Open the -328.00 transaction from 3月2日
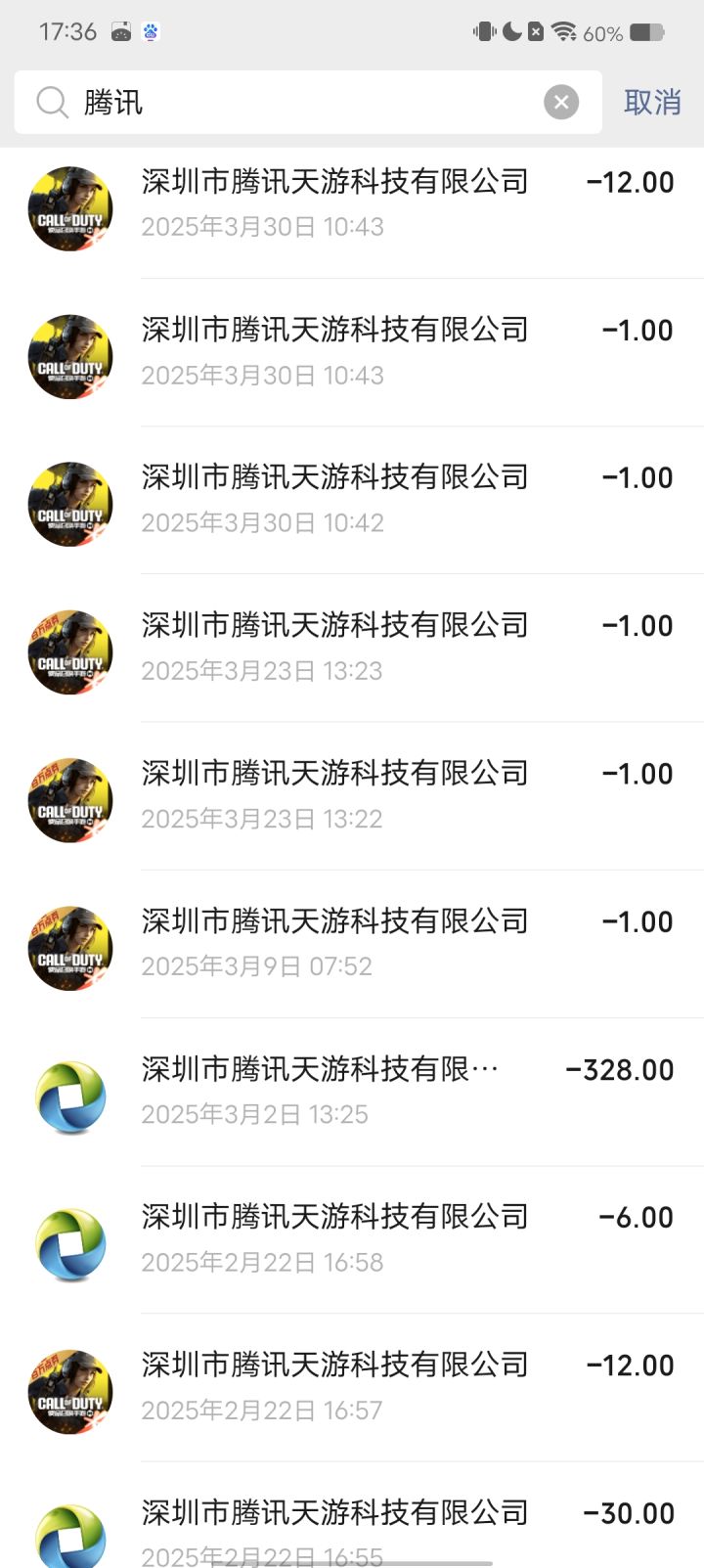The height and width of the screenshot is (1568, 704). [x=352, y=1091]
